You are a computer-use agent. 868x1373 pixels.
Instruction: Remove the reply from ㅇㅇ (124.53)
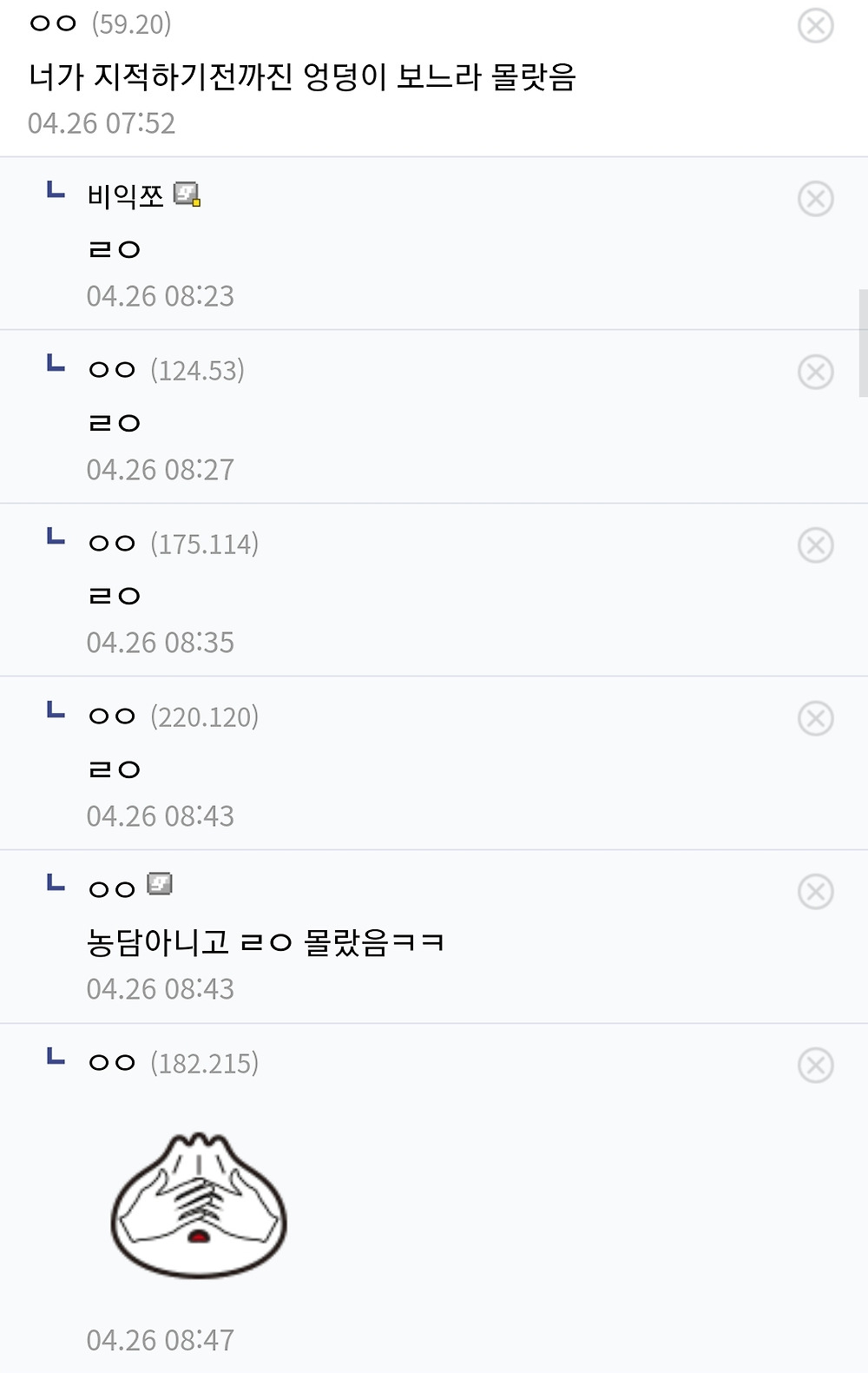click(x=815, y=373)
